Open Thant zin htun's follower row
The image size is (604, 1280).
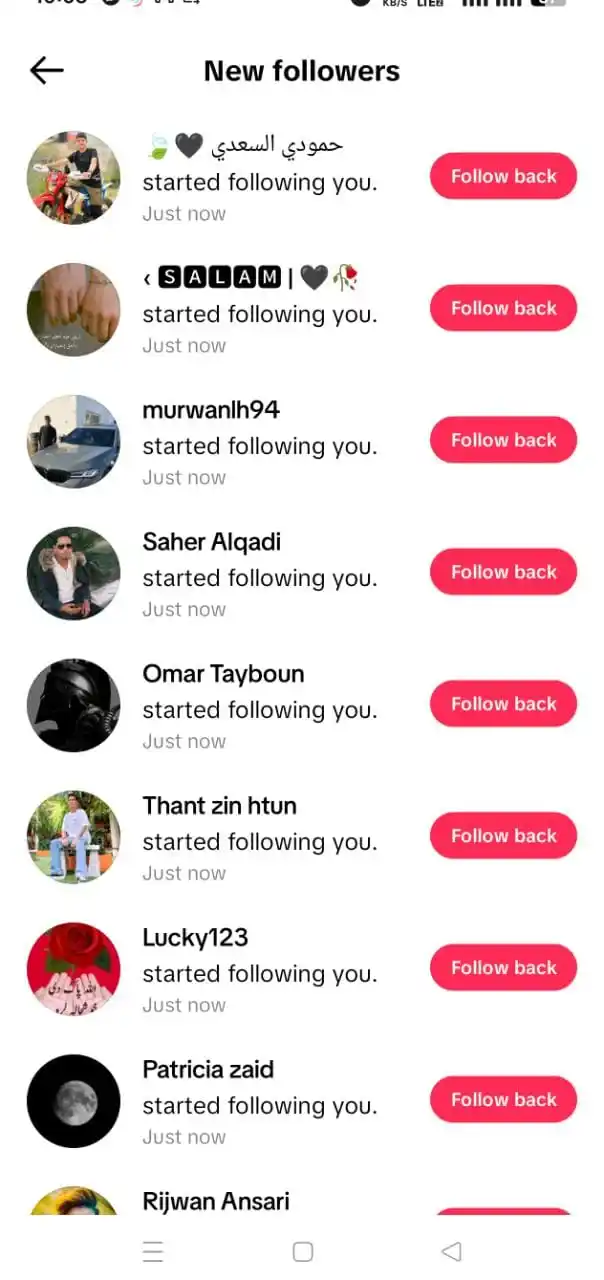(x=260, y=838)
